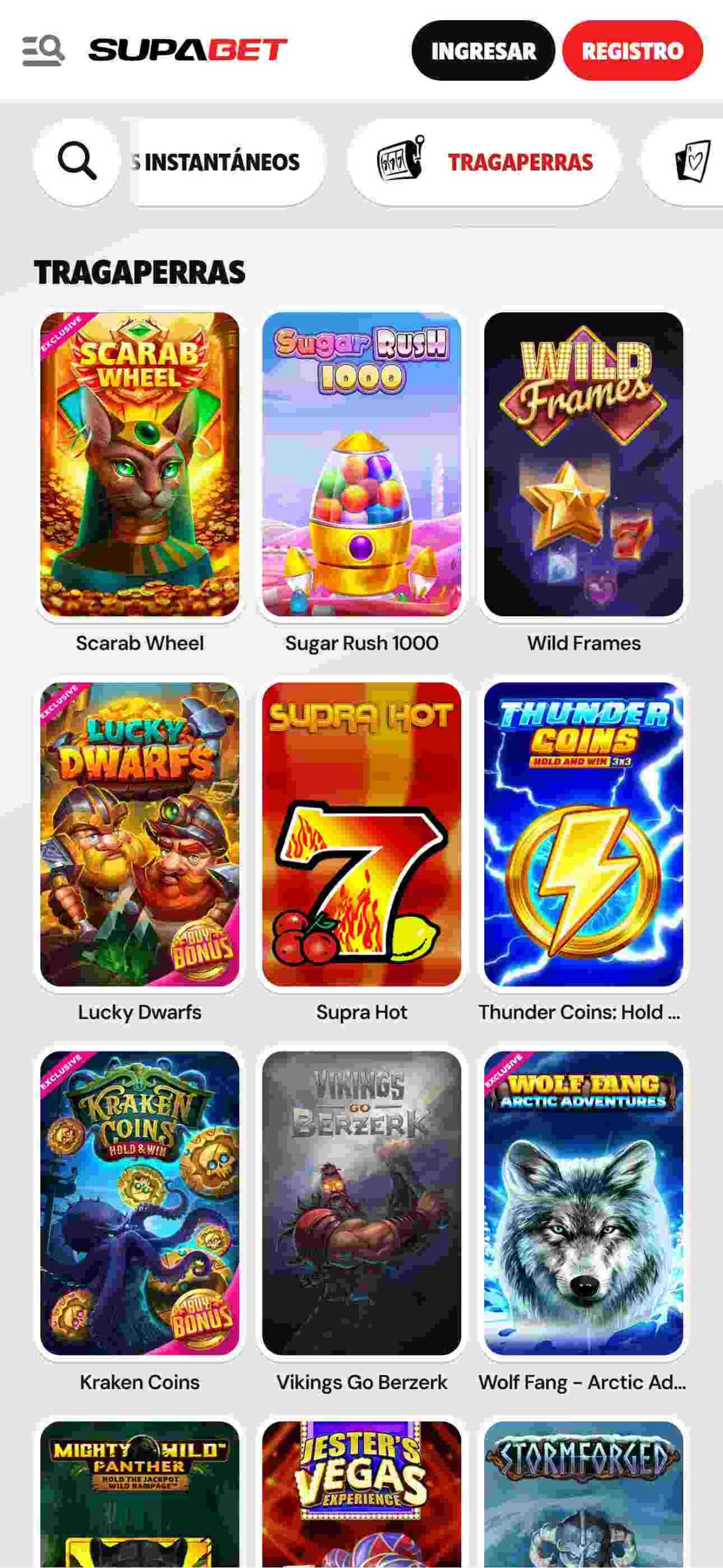Open the games search magnifier
Viewport: 723px width, 1568px height.
tap(77, 162)
